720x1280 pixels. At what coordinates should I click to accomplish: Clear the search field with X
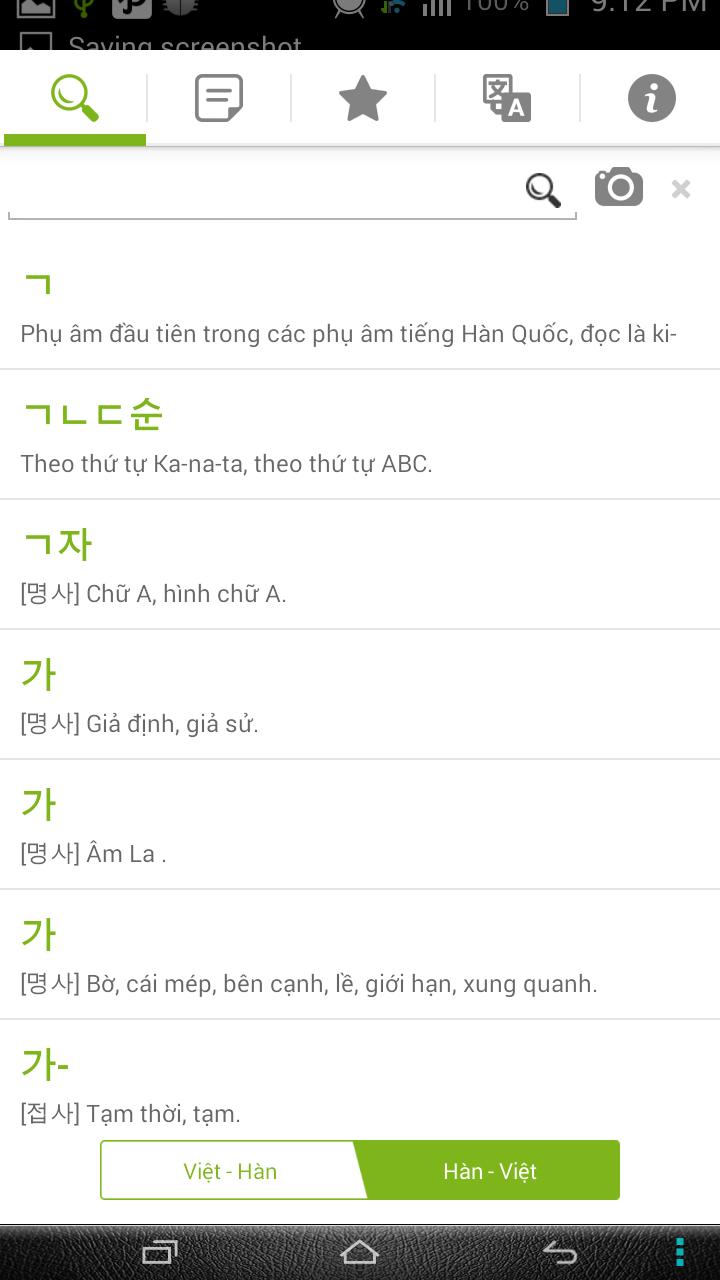click(x=681, y=189)
